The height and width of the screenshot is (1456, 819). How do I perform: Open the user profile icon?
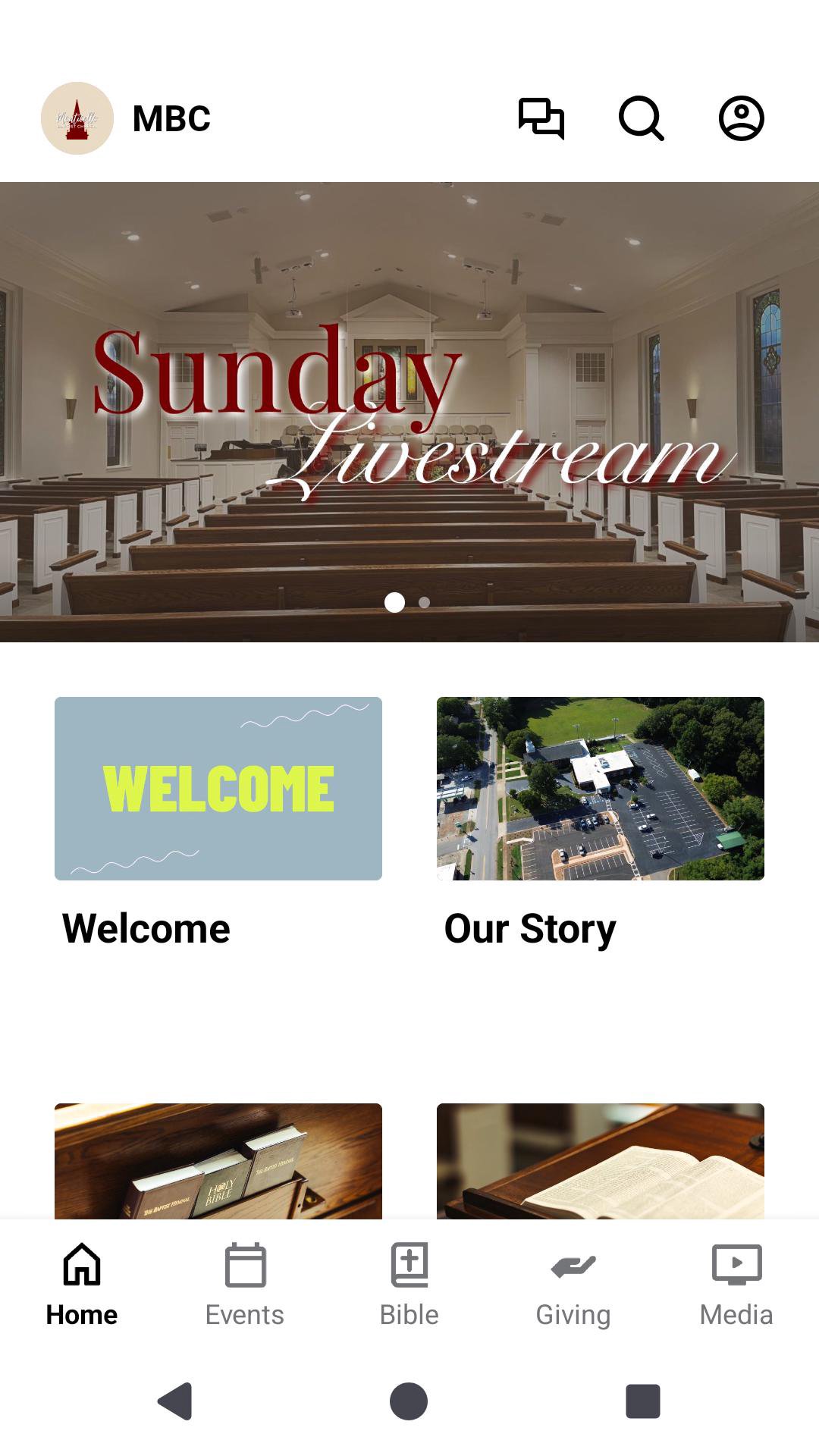tap(741, 118)
